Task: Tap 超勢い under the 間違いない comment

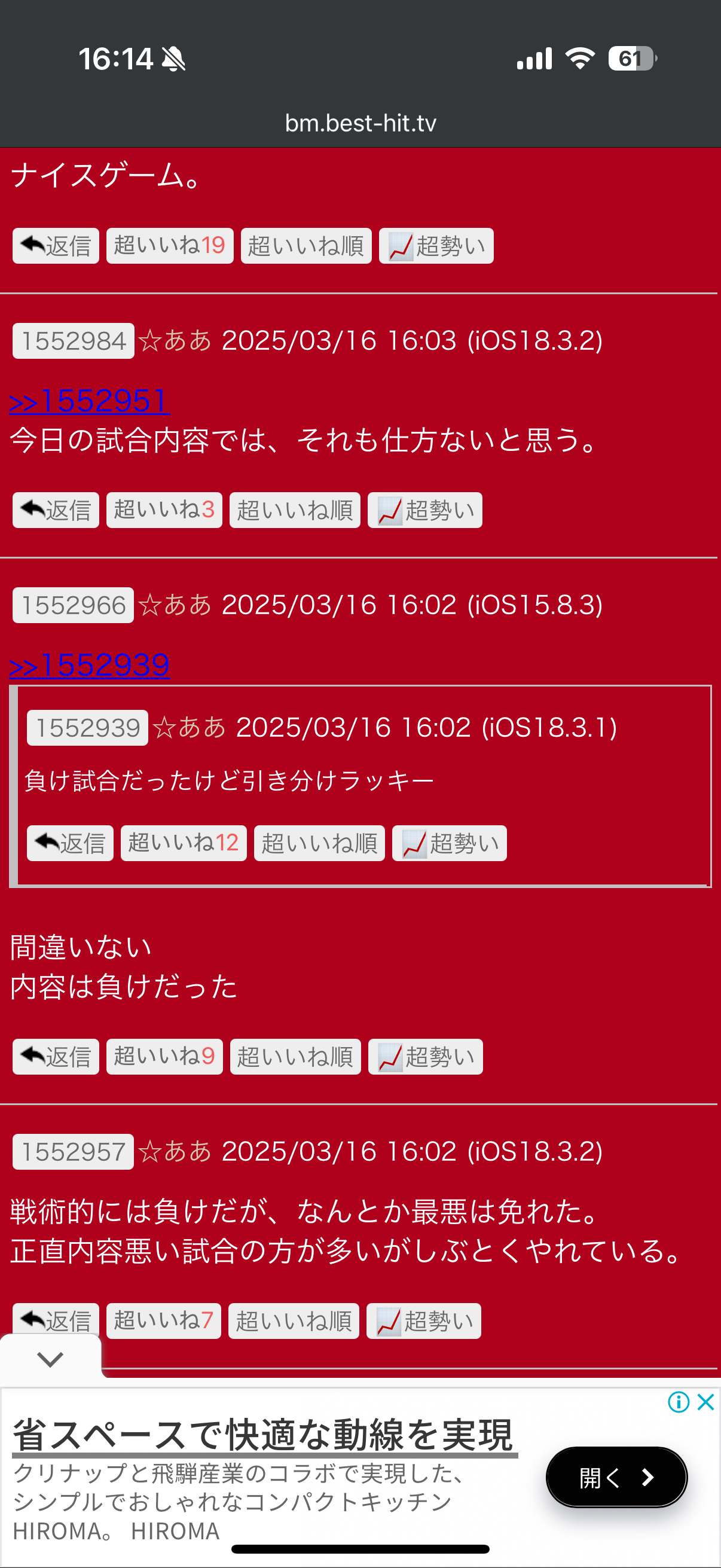Action: point(425,1056)
